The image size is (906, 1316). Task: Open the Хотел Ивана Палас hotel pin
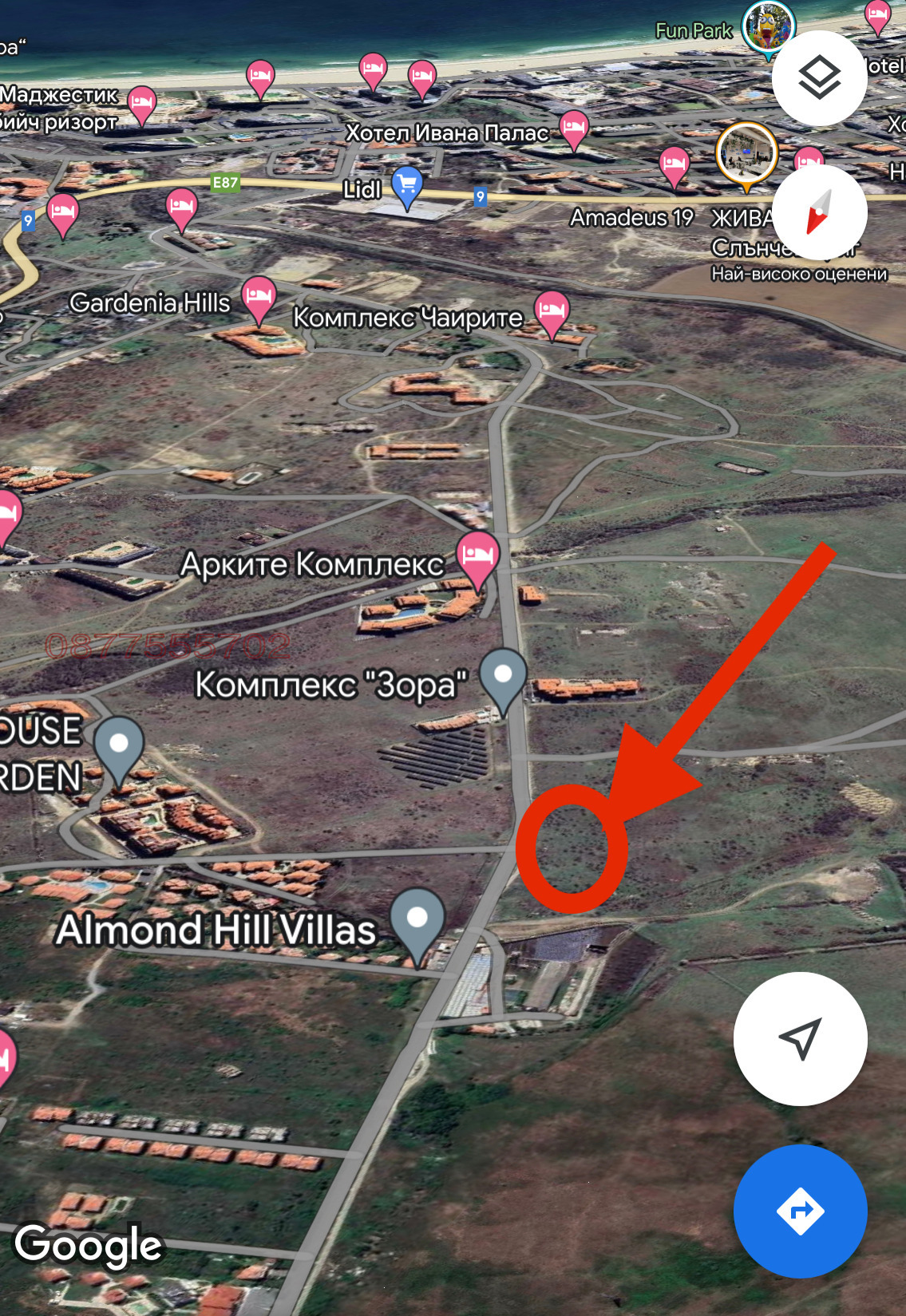(x=573, y=128)
